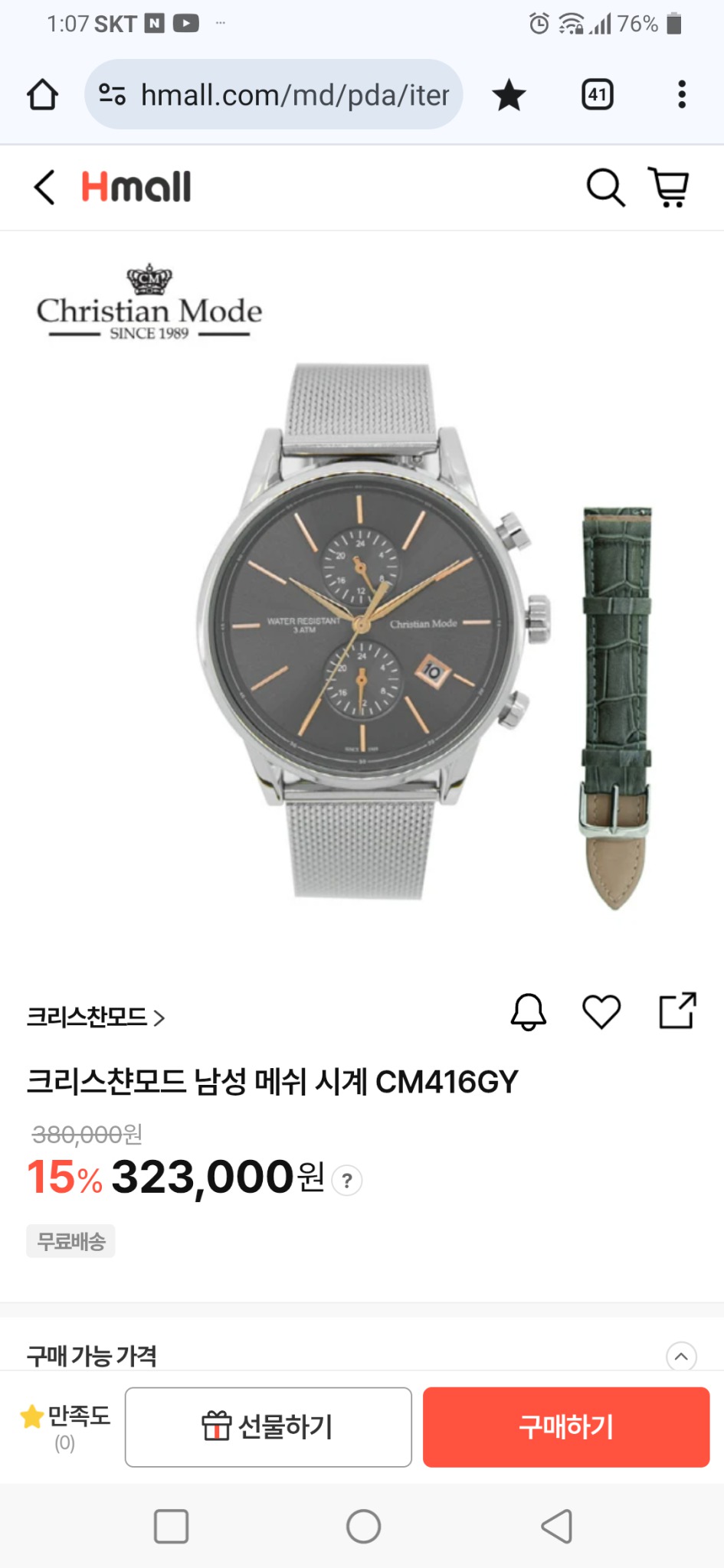
Task: Go back using the Hmall back arrow
Action: pos(44,187)
